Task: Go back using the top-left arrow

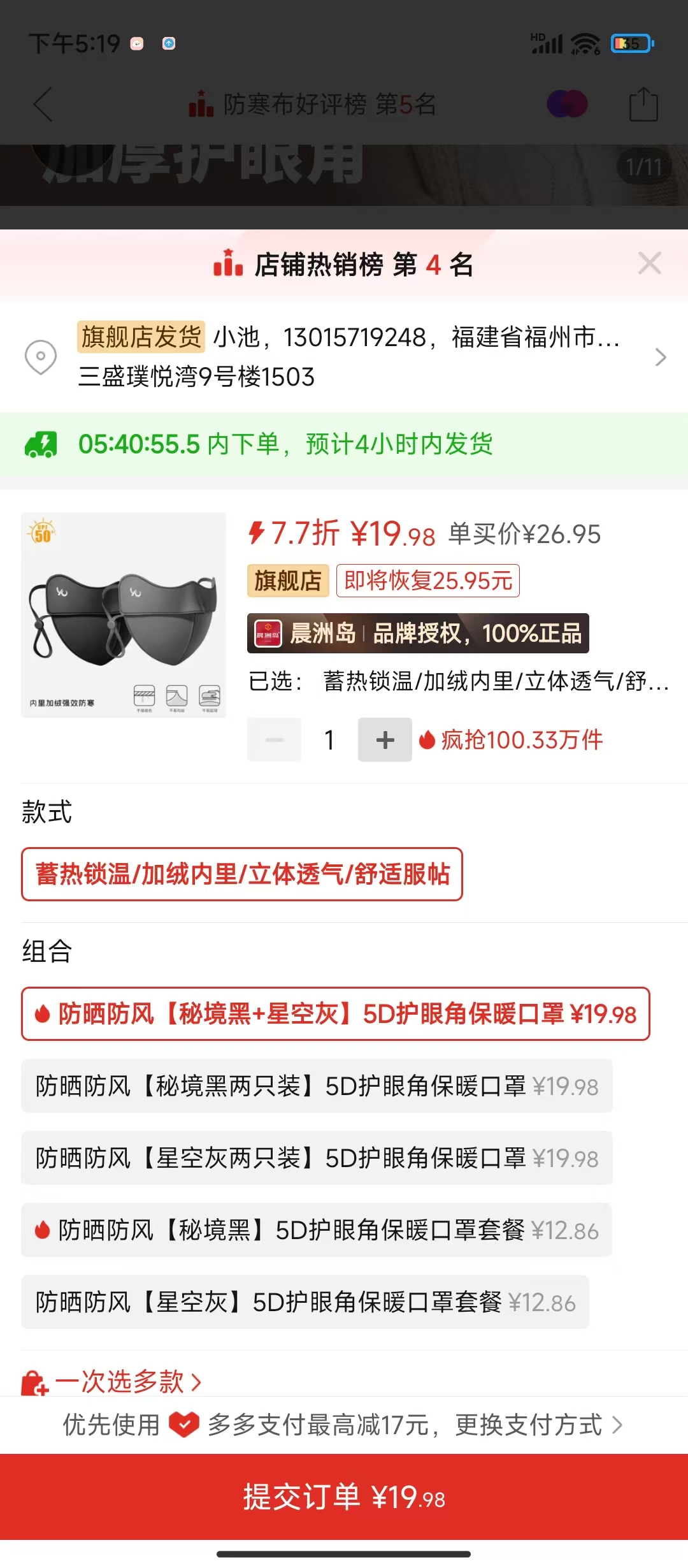Action: pyautogui.click(x=43, y=105)
